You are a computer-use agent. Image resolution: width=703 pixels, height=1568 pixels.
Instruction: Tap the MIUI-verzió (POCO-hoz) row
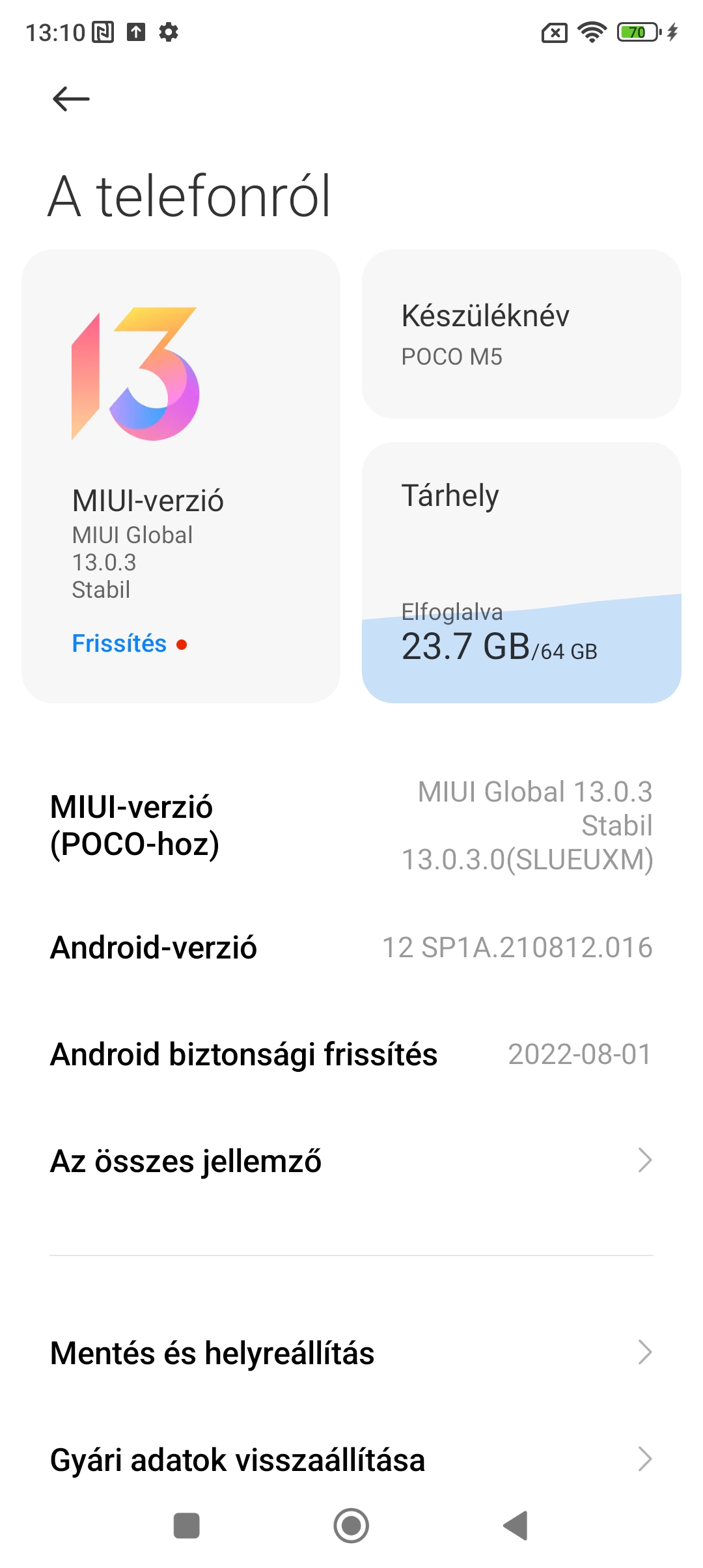click(x=351, y=826)
